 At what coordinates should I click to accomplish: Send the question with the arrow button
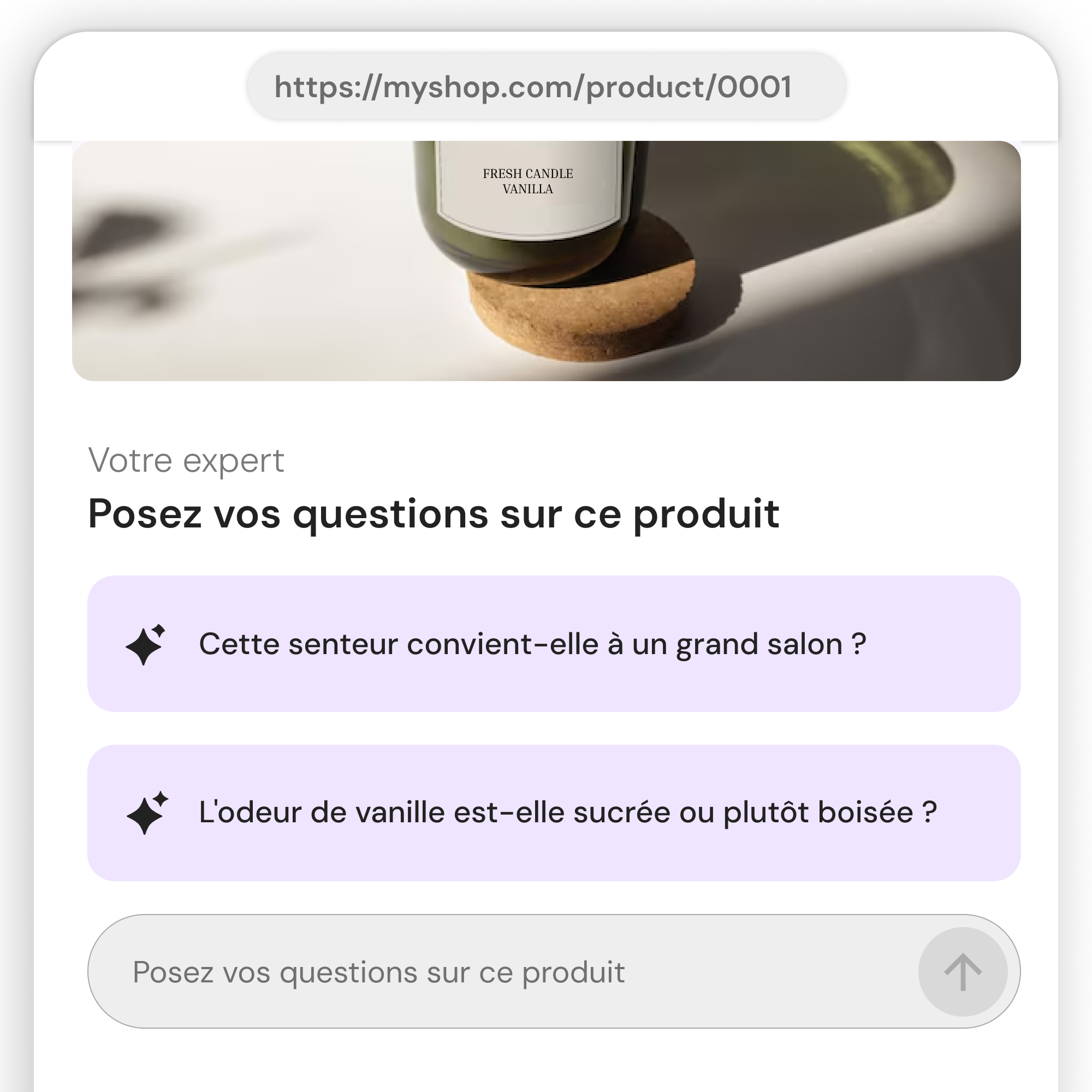[x=963, y=972]
